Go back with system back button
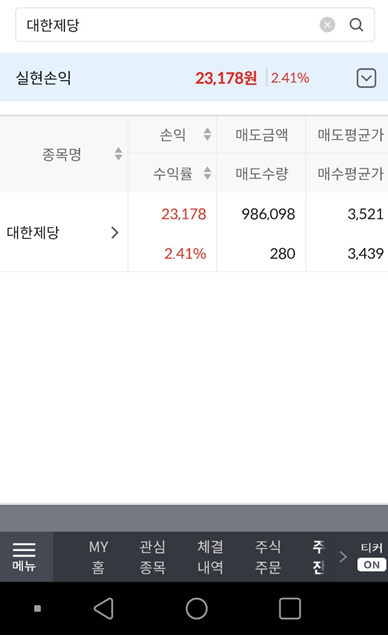Image resolution: width=388 pixels, height=636 pixels. (104, 608)
